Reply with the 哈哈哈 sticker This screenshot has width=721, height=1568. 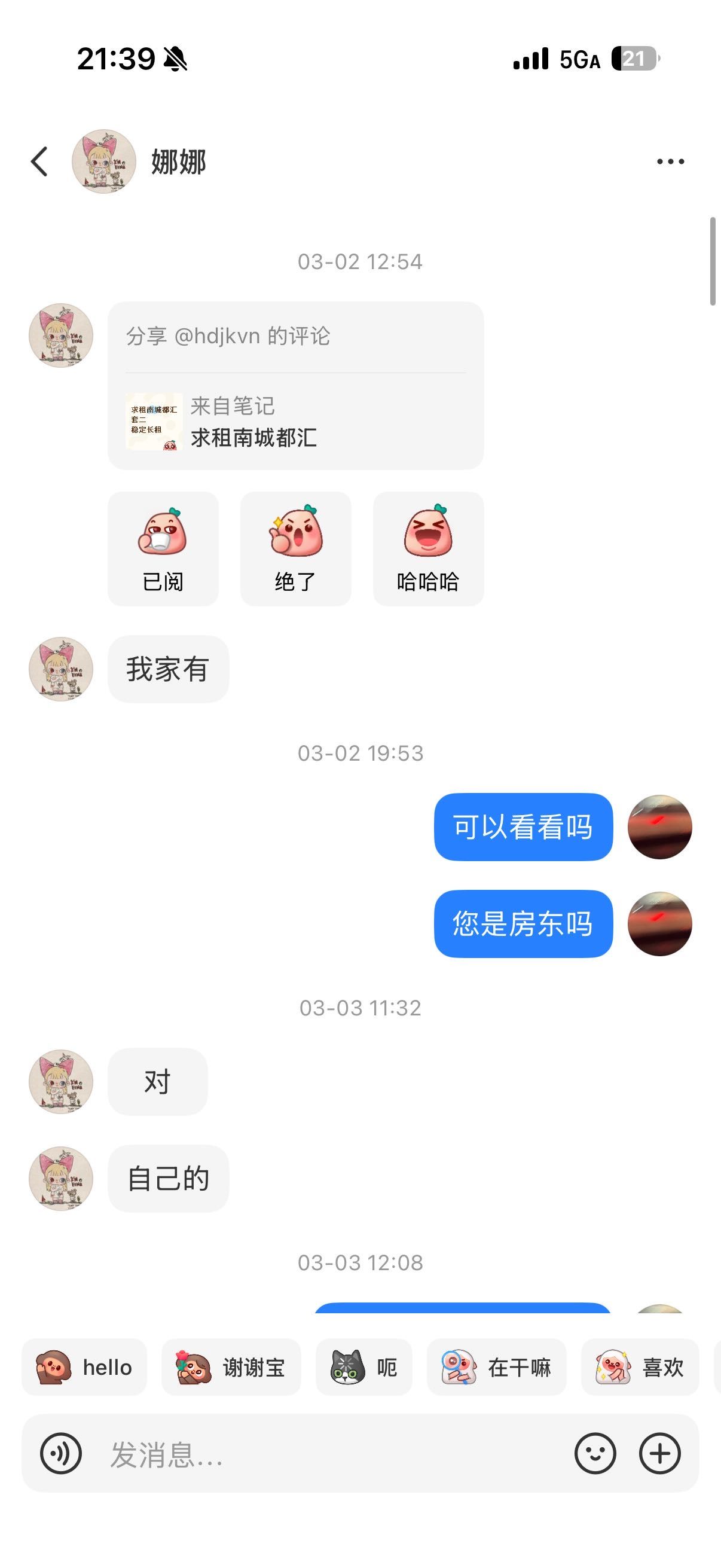pyautogui.click(x=428, y=549)
